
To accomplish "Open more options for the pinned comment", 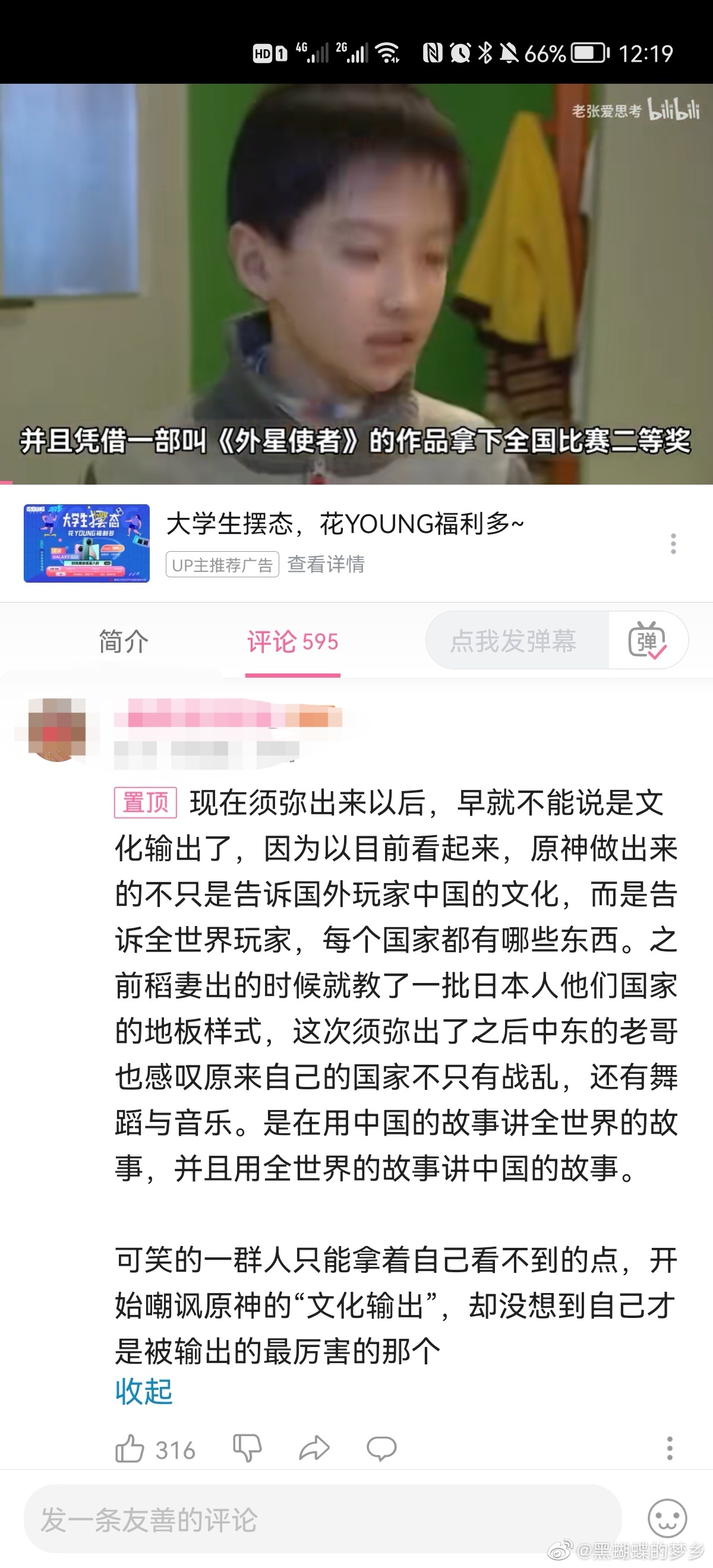I will click(x=669, y=1449).
